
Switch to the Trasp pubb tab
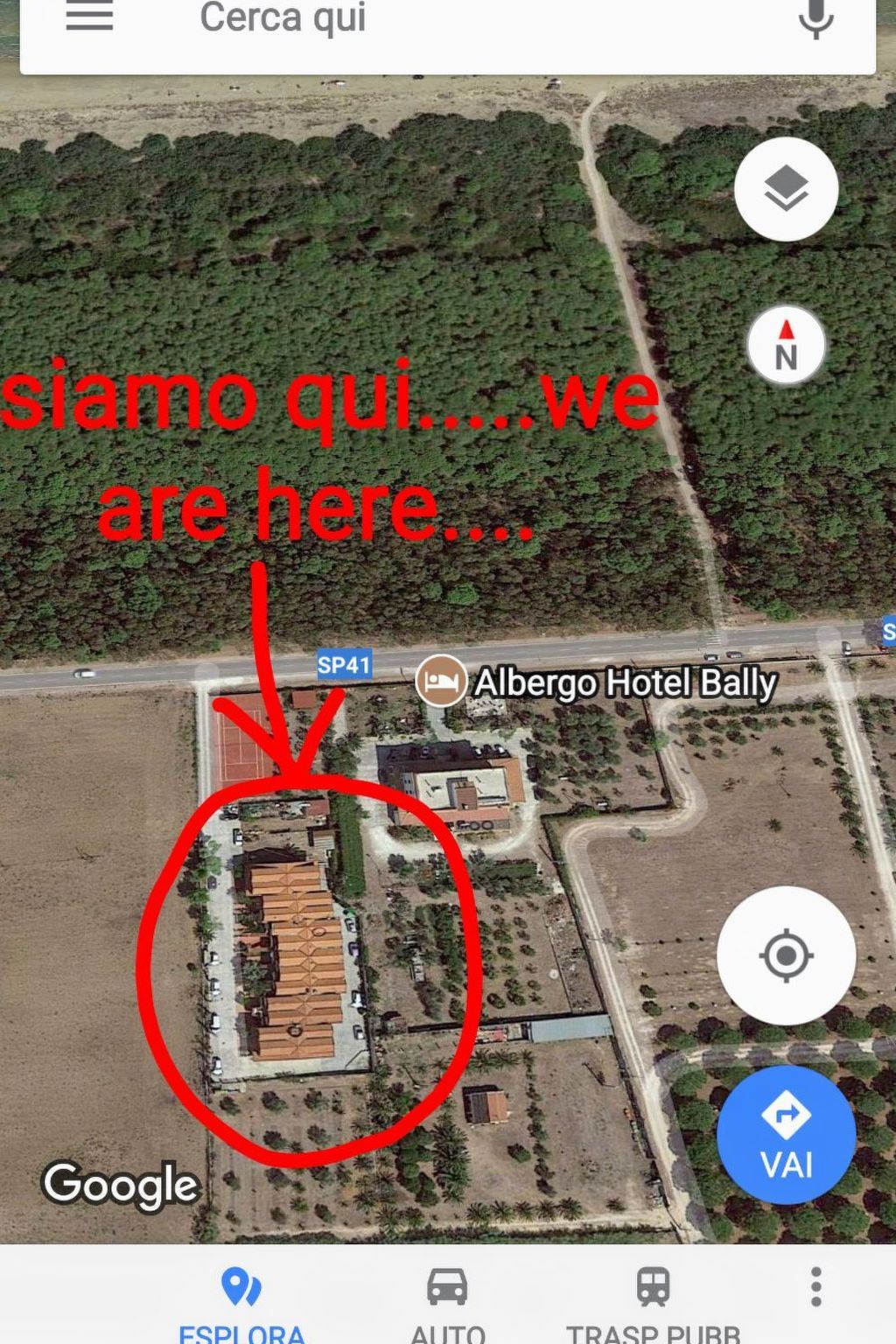click(653, 1304)
